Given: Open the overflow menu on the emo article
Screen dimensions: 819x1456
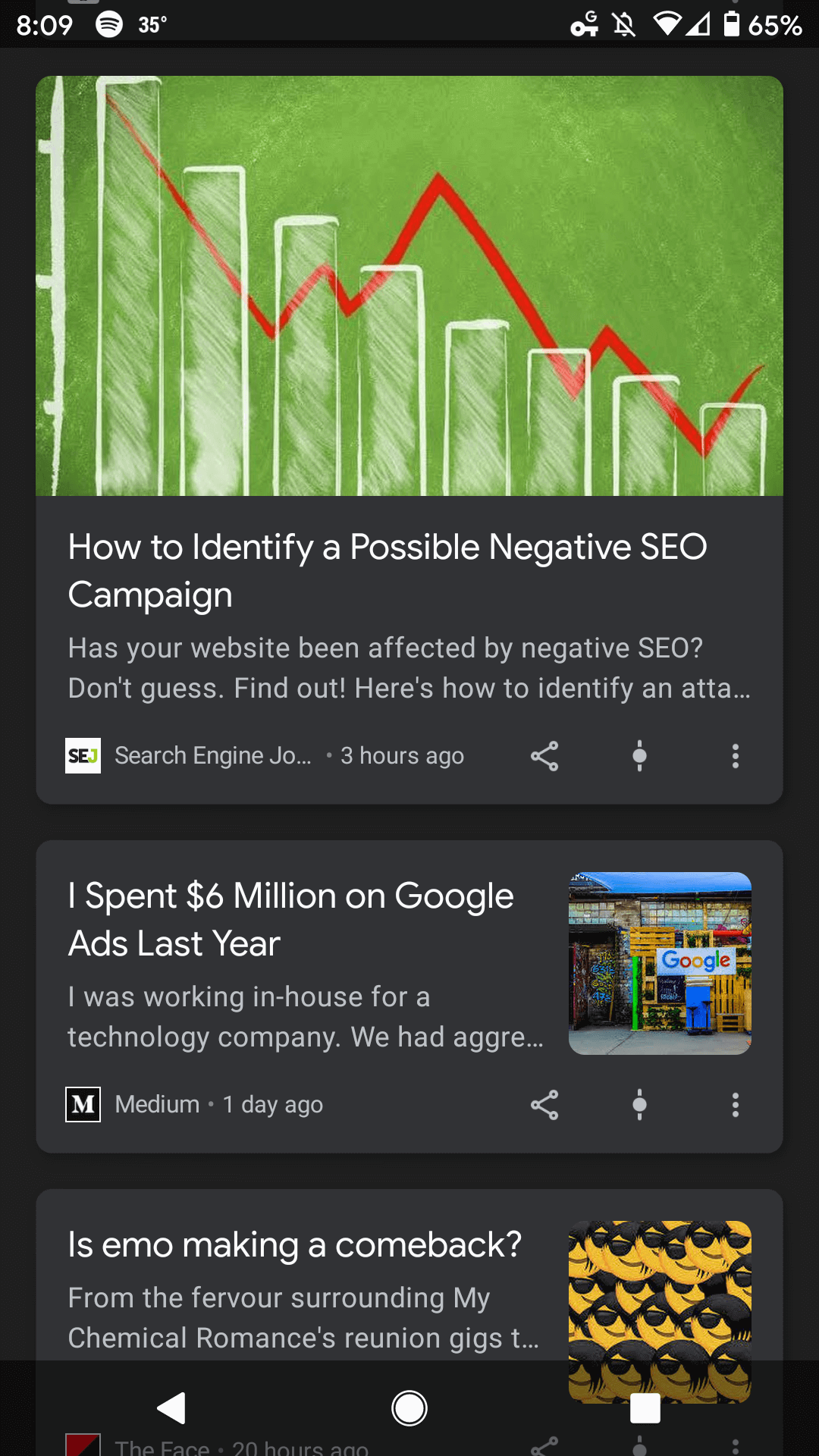Looking at the screenshot, I should coord(735,1446).
